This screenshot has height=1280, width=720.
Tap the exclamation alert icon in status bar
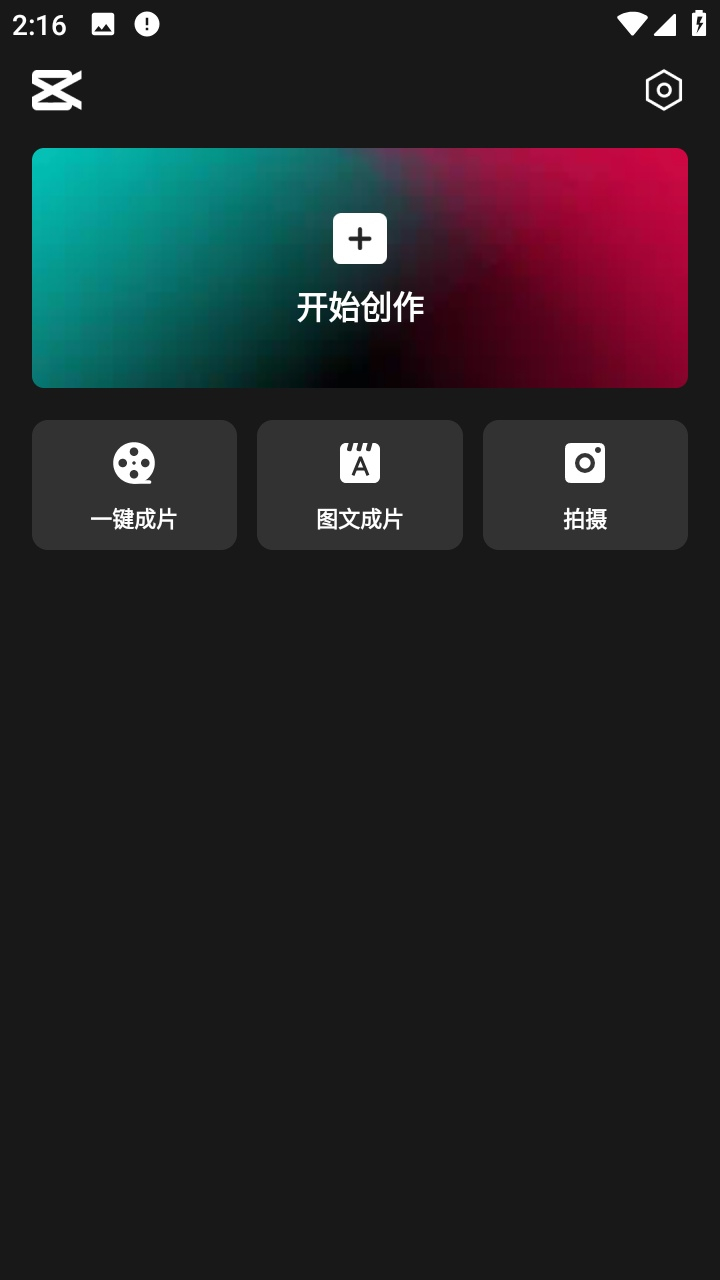tap(148, 24)
